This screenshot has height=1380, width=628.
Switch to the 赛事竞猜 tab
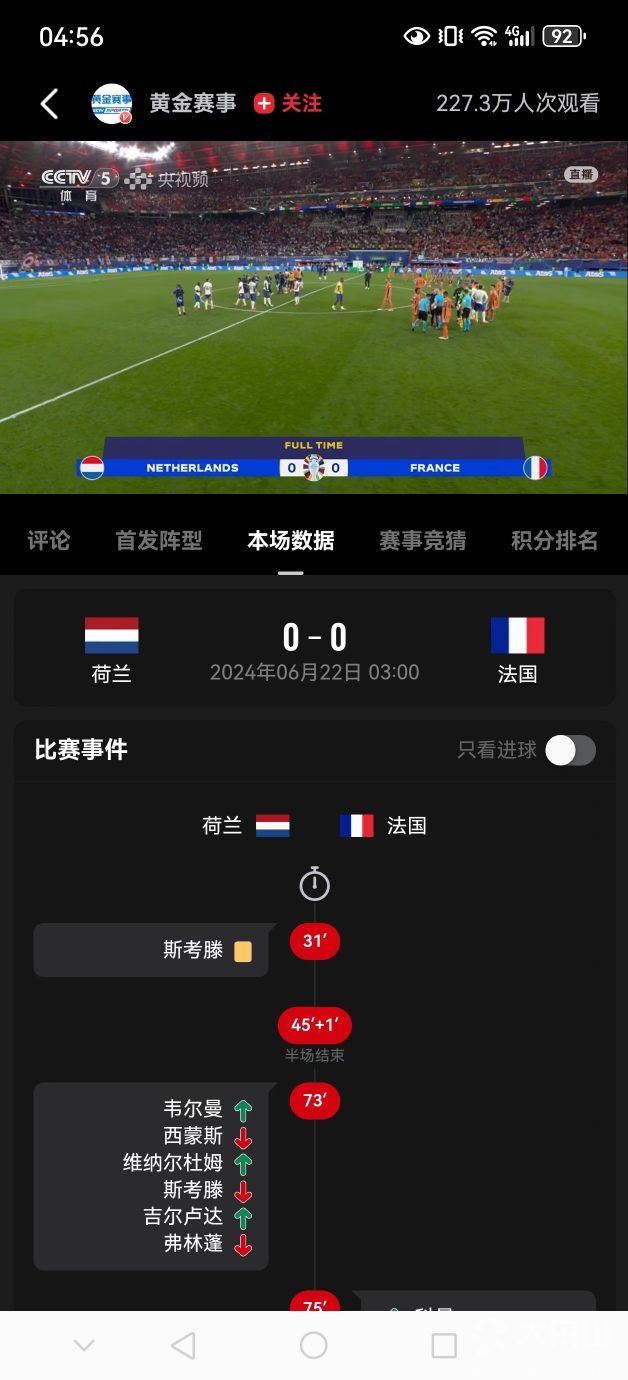pos(422,540)
